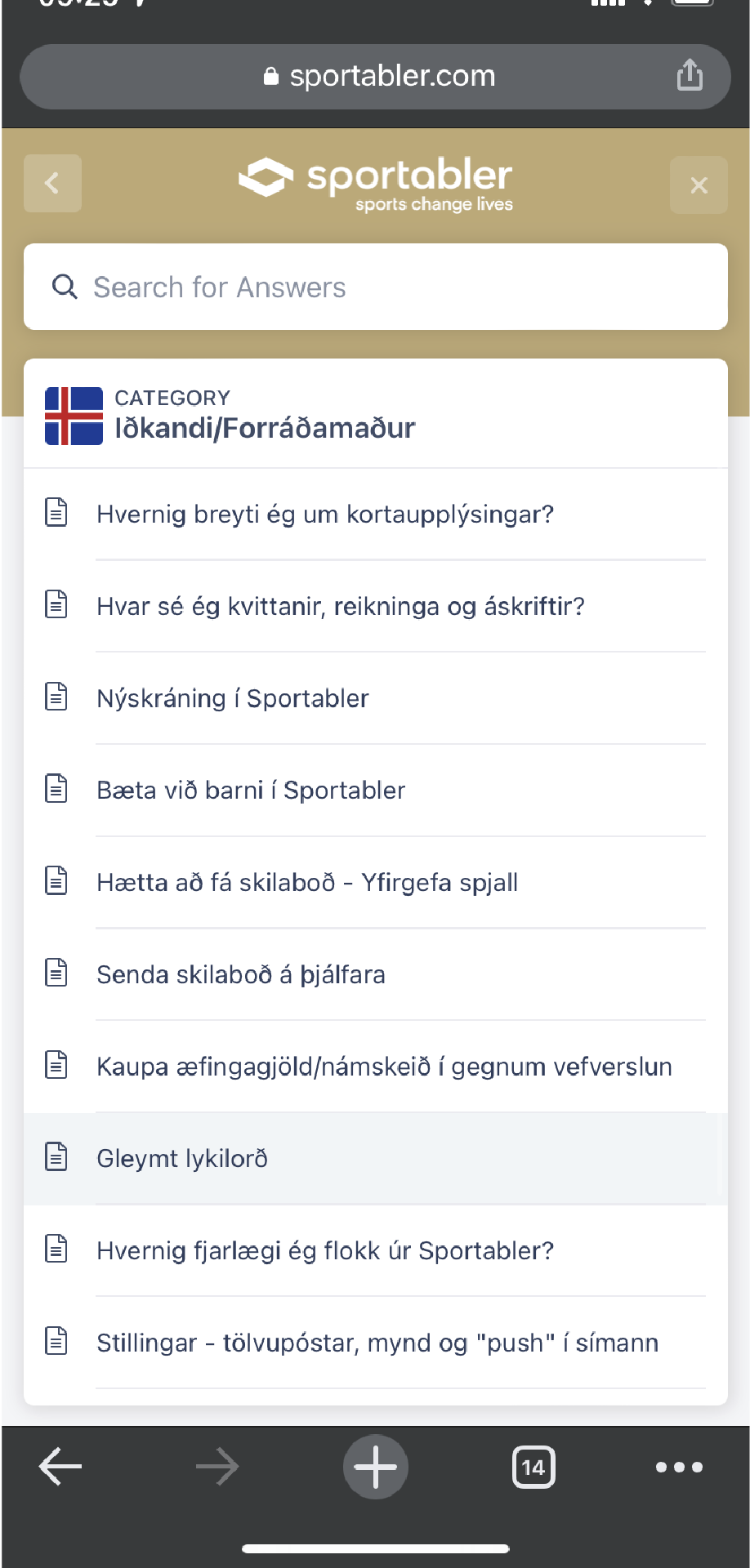This screenshot has width=750, height=1568.
Task: Open the browser's three-dot menu
Action: click(x=679, y=1467)
